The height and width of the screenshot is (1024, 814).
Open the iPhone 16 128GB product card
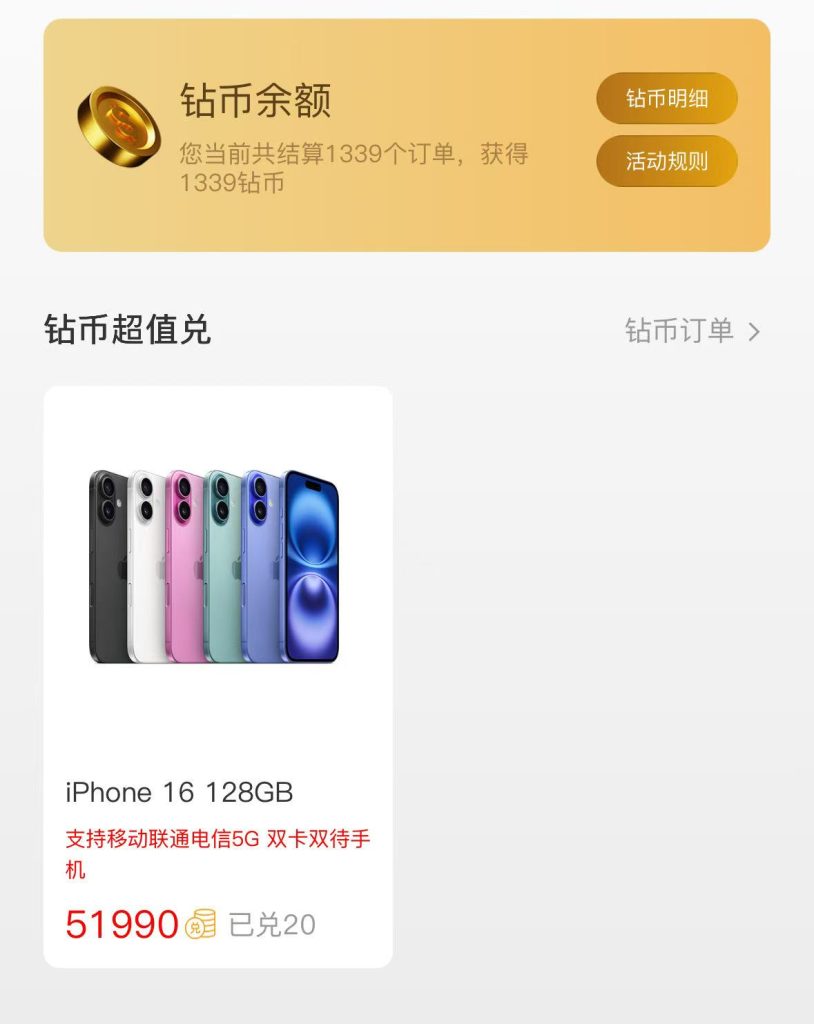click(218, 675)
